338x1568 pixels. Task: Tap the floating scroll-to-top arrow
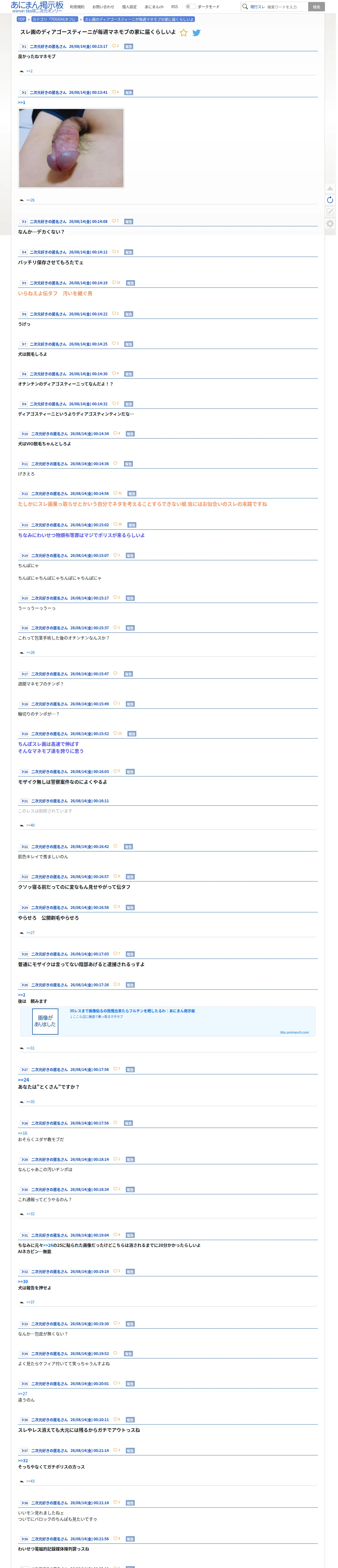click(331, 189)
